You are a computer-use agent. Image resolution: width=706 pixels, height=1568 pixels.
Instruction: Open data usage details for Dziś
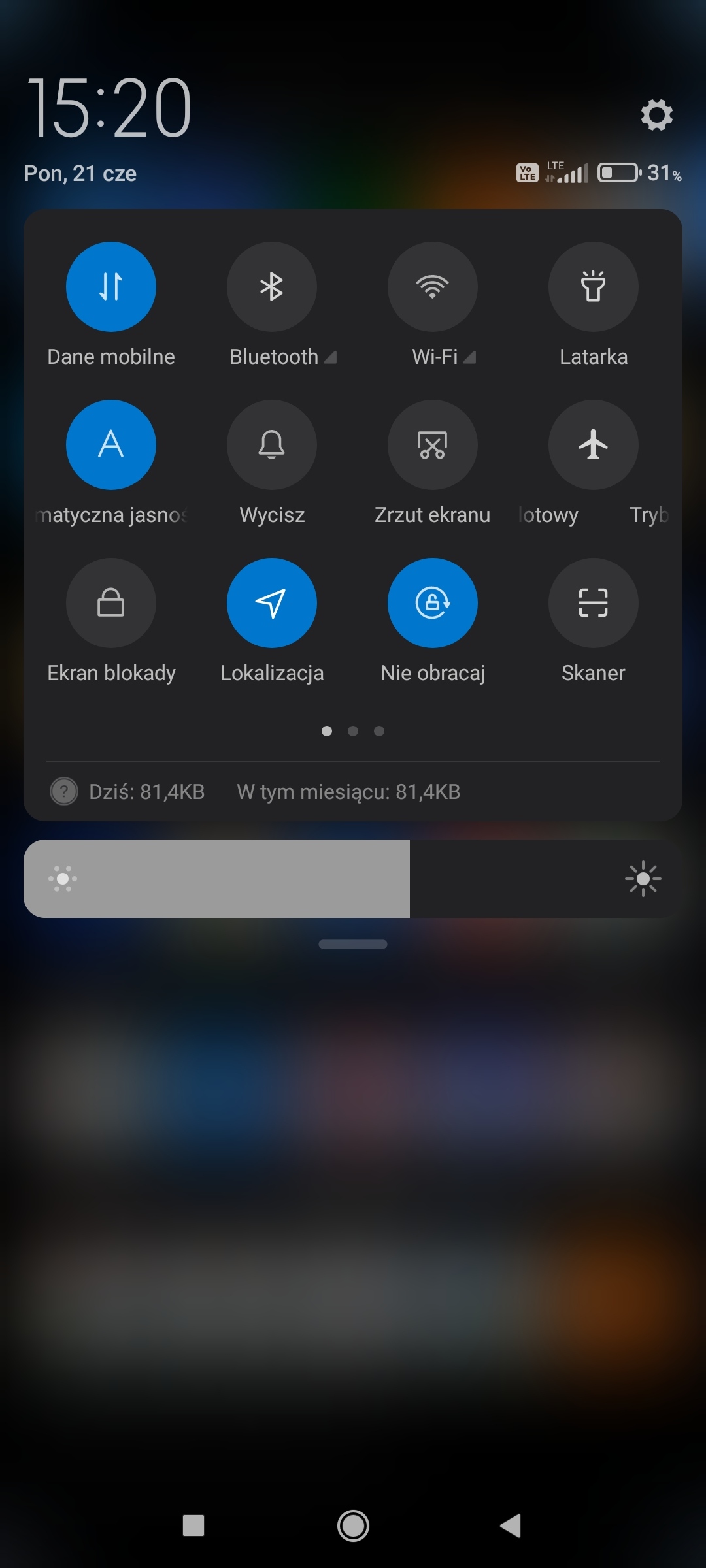tap(146, 792)
